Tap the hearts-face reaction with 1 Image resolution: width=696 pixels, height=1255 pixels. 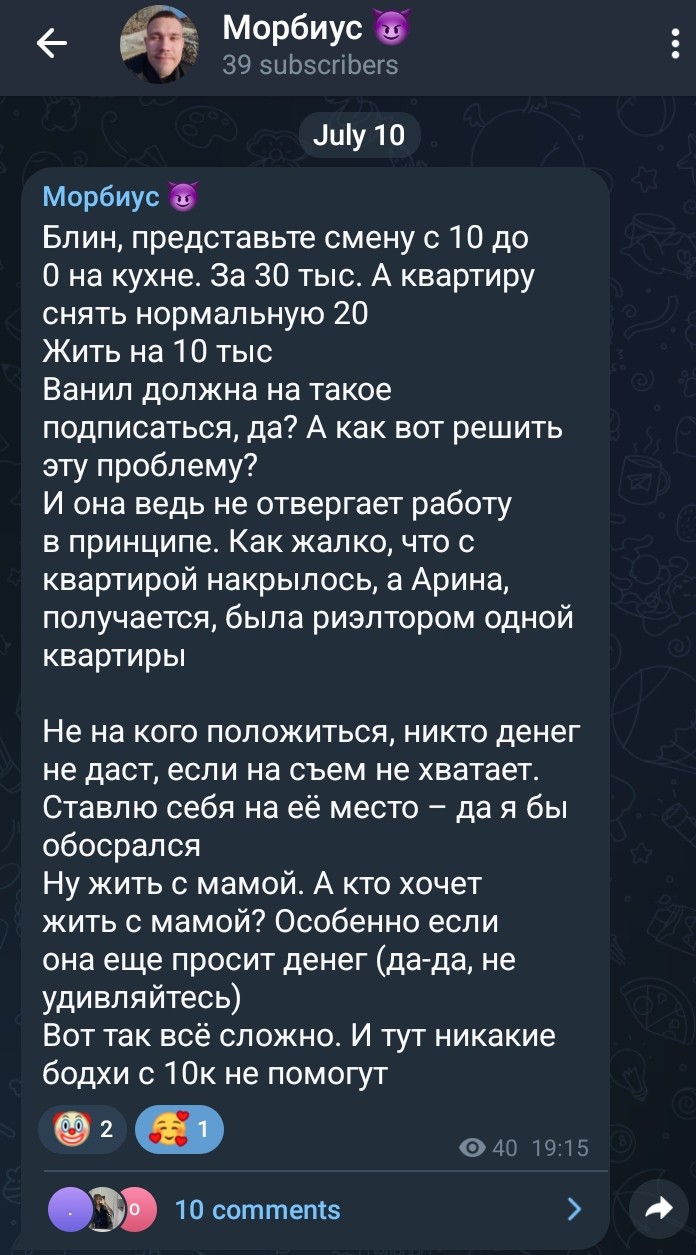coord(178,1131)
